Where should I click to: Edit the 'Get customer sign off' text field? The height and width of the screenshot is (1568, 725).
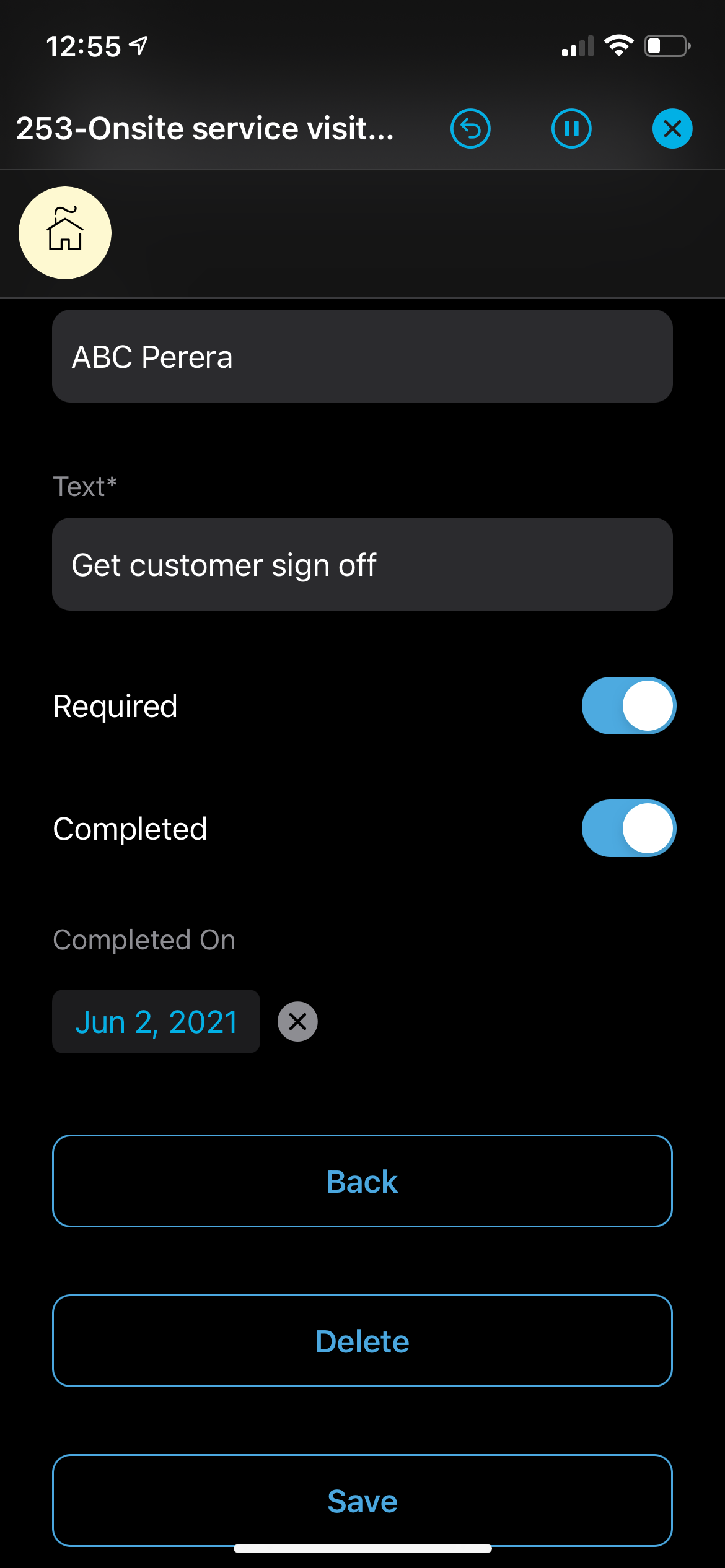coord(362,564)
